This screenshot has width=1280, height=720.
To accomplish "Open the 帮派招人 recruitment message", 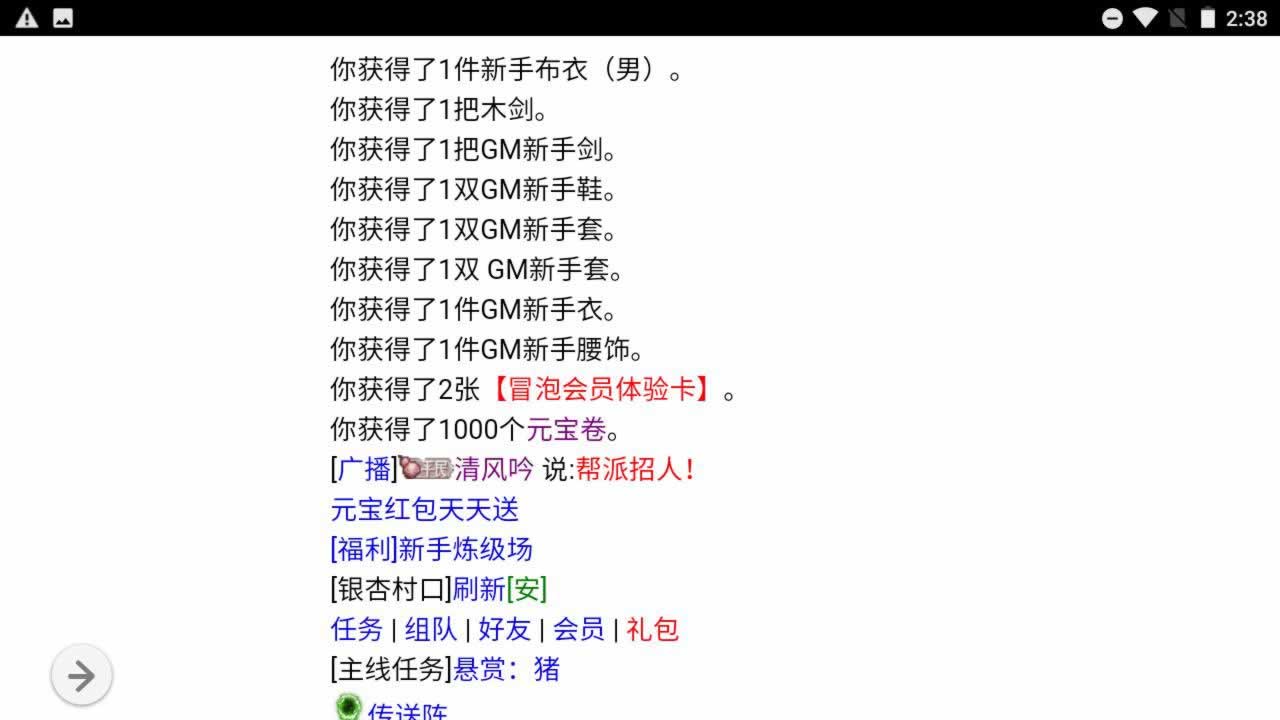I will tap(634, 469).
